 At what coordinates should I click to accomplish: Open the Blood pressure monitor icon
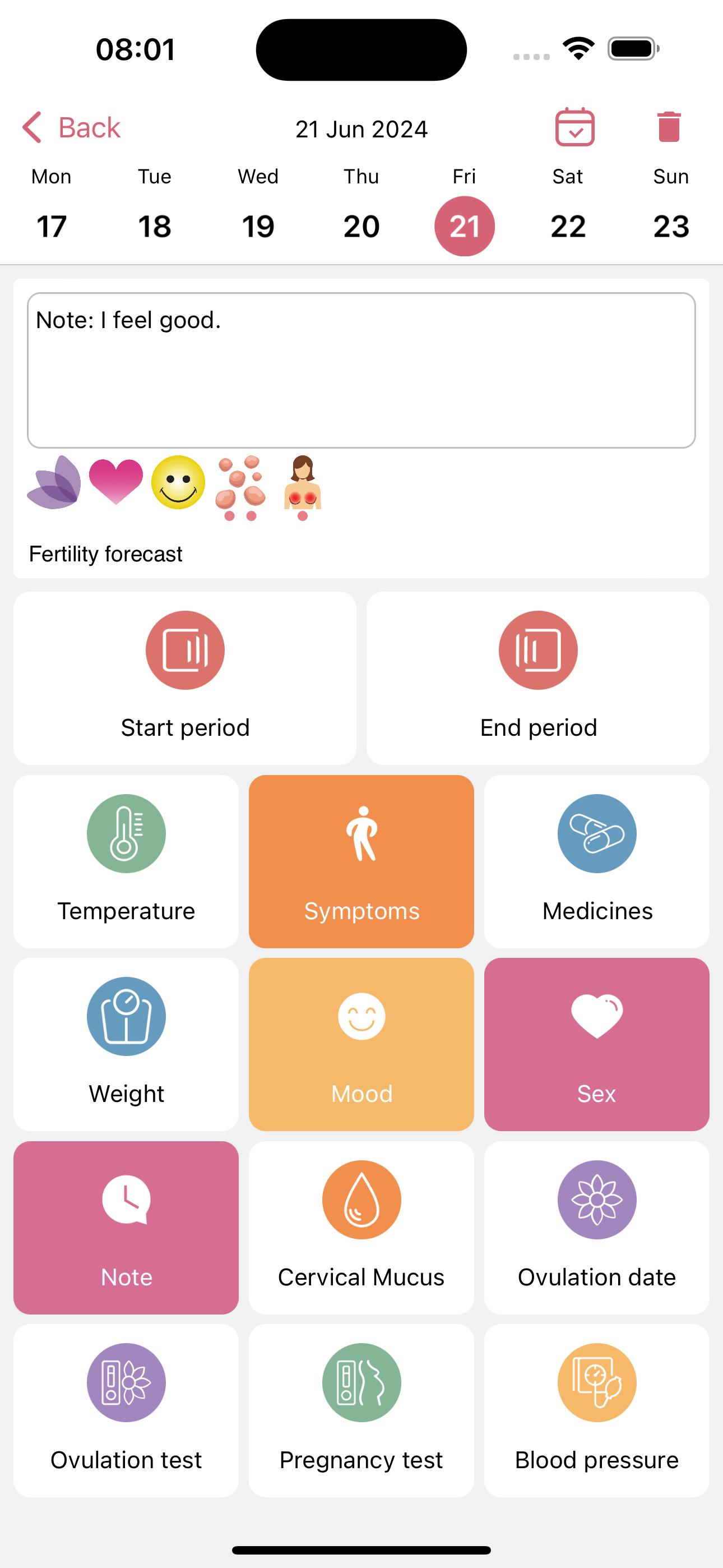(596, 1382)
